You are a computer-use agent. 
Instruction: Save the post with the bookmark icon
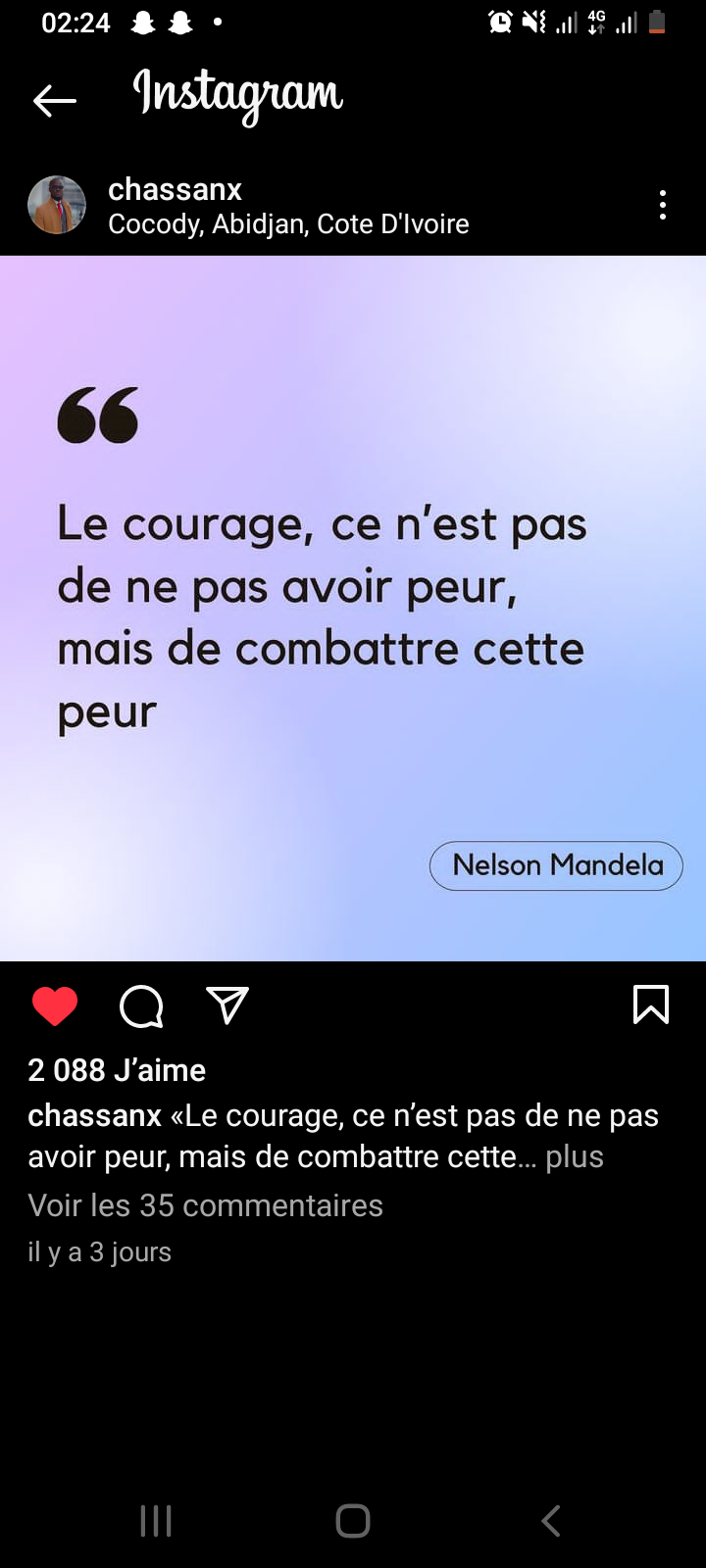[651, 1004]
